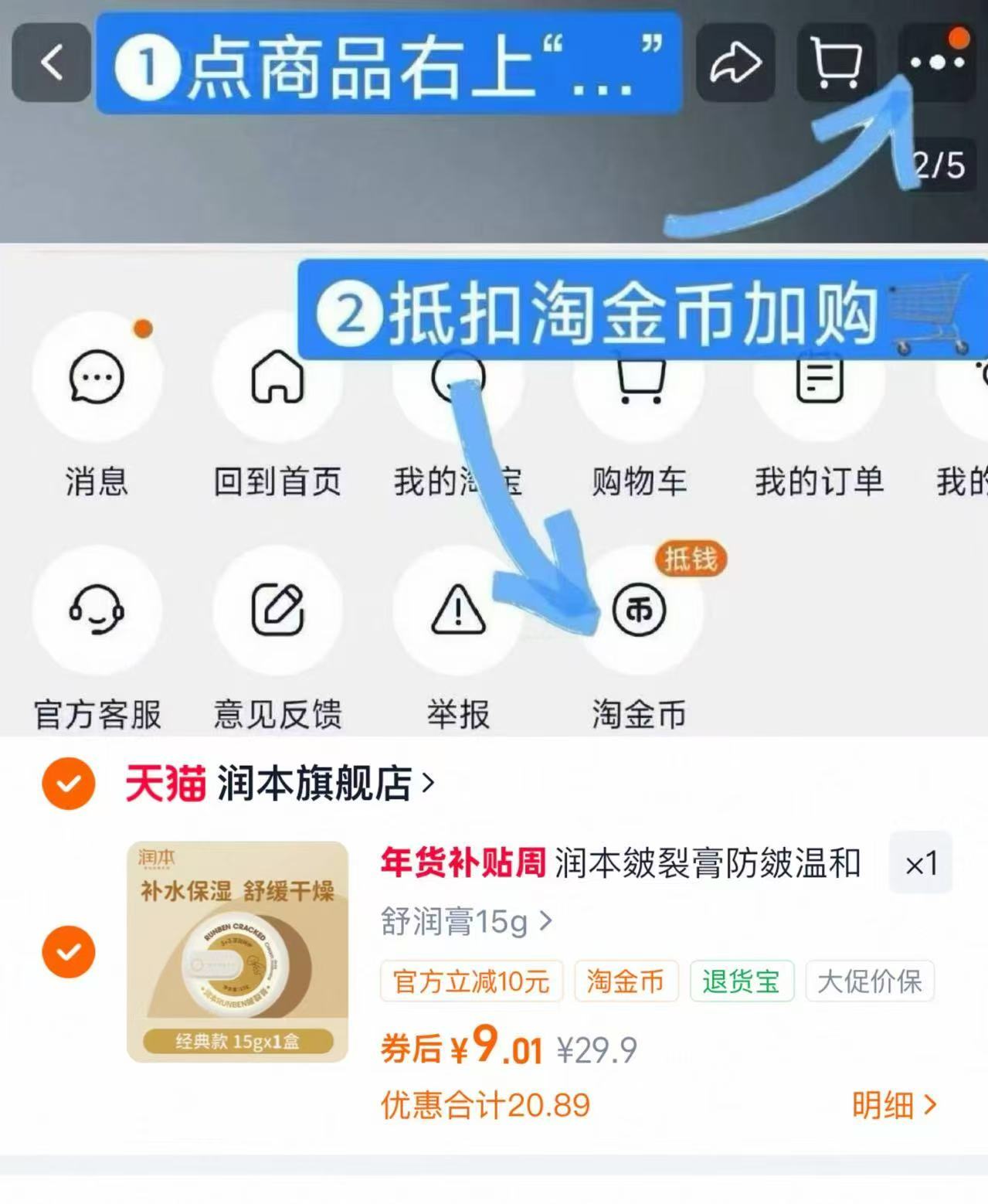
Task: Select the 回到首页 home icon
Action: [277, 376]
